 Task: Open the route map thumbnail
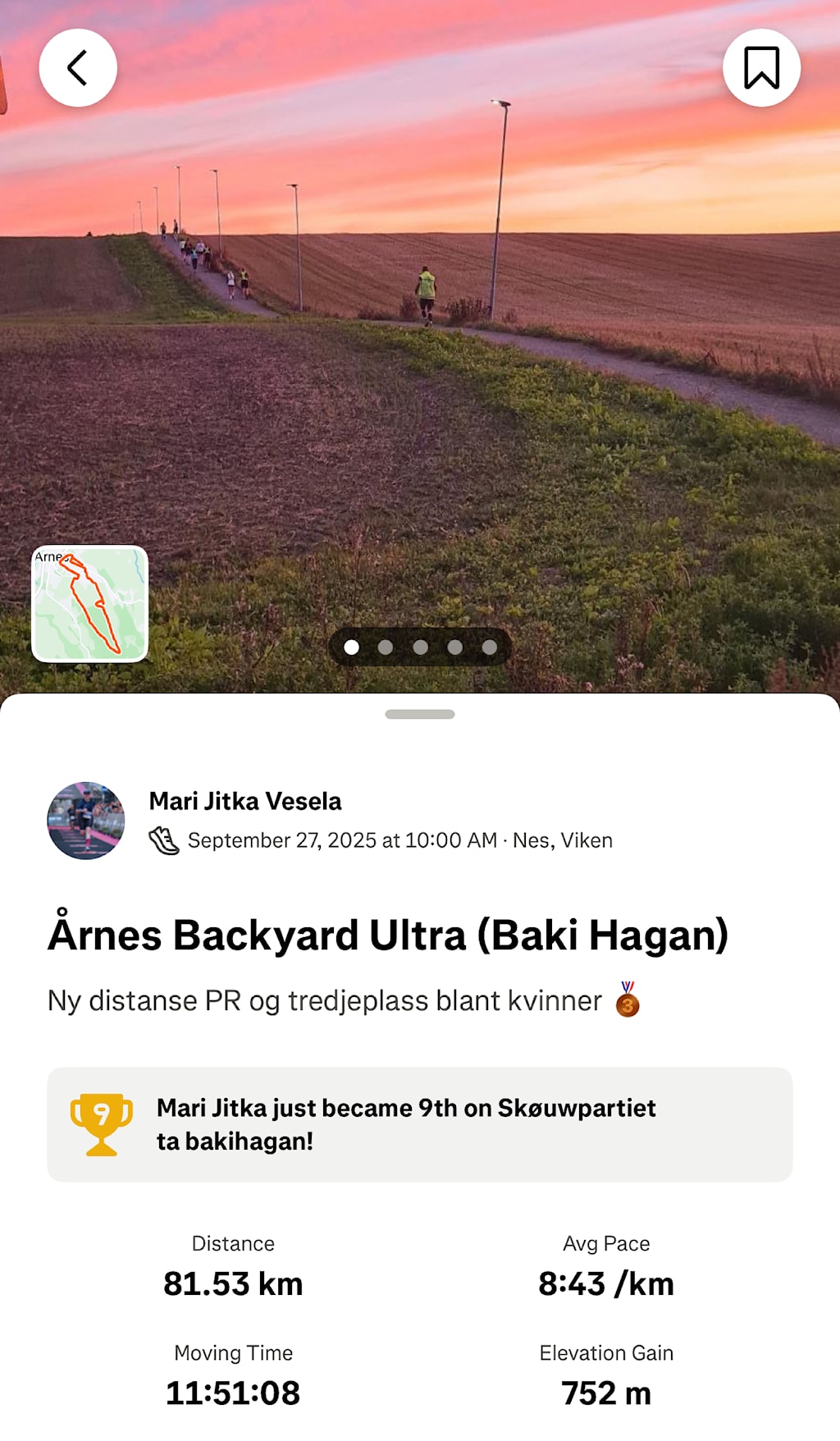90,603
